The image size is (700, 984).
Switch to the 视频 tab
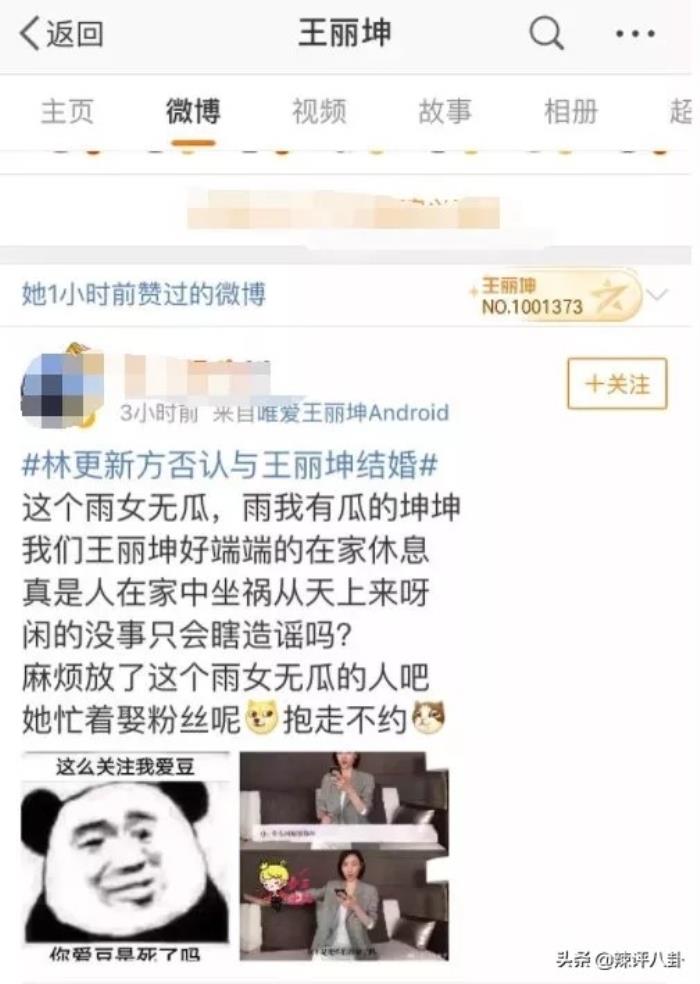coord(319,112)
